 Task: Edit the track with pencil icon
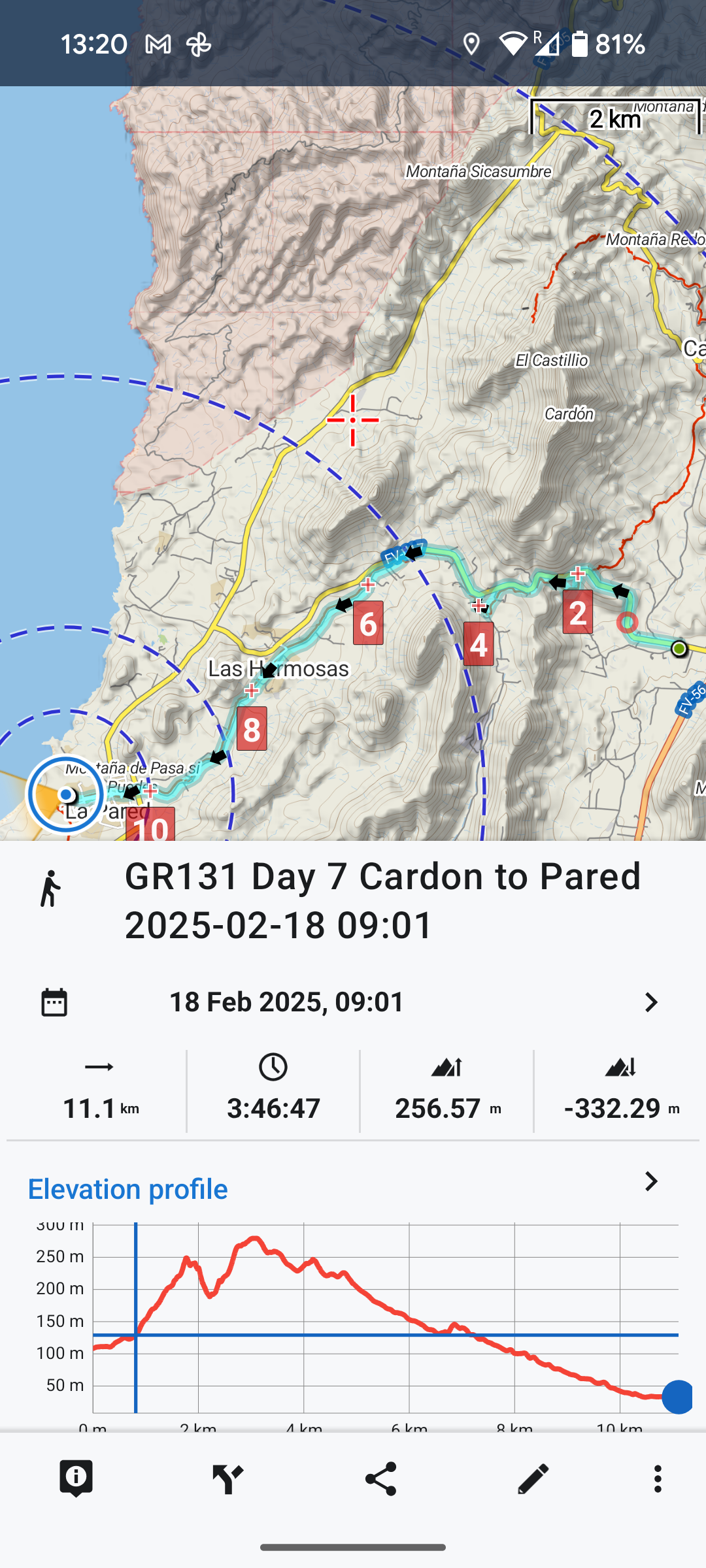coord(533,1479)
